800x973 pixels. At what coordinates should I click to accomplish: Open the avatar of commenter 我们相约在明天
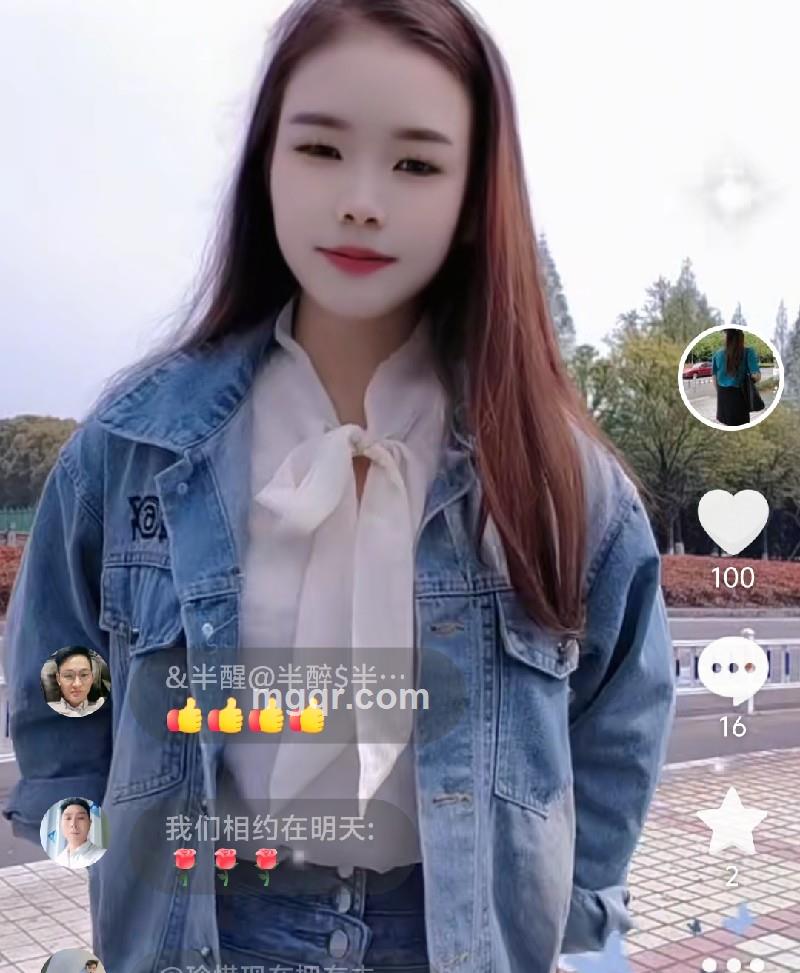coord(74,832)
